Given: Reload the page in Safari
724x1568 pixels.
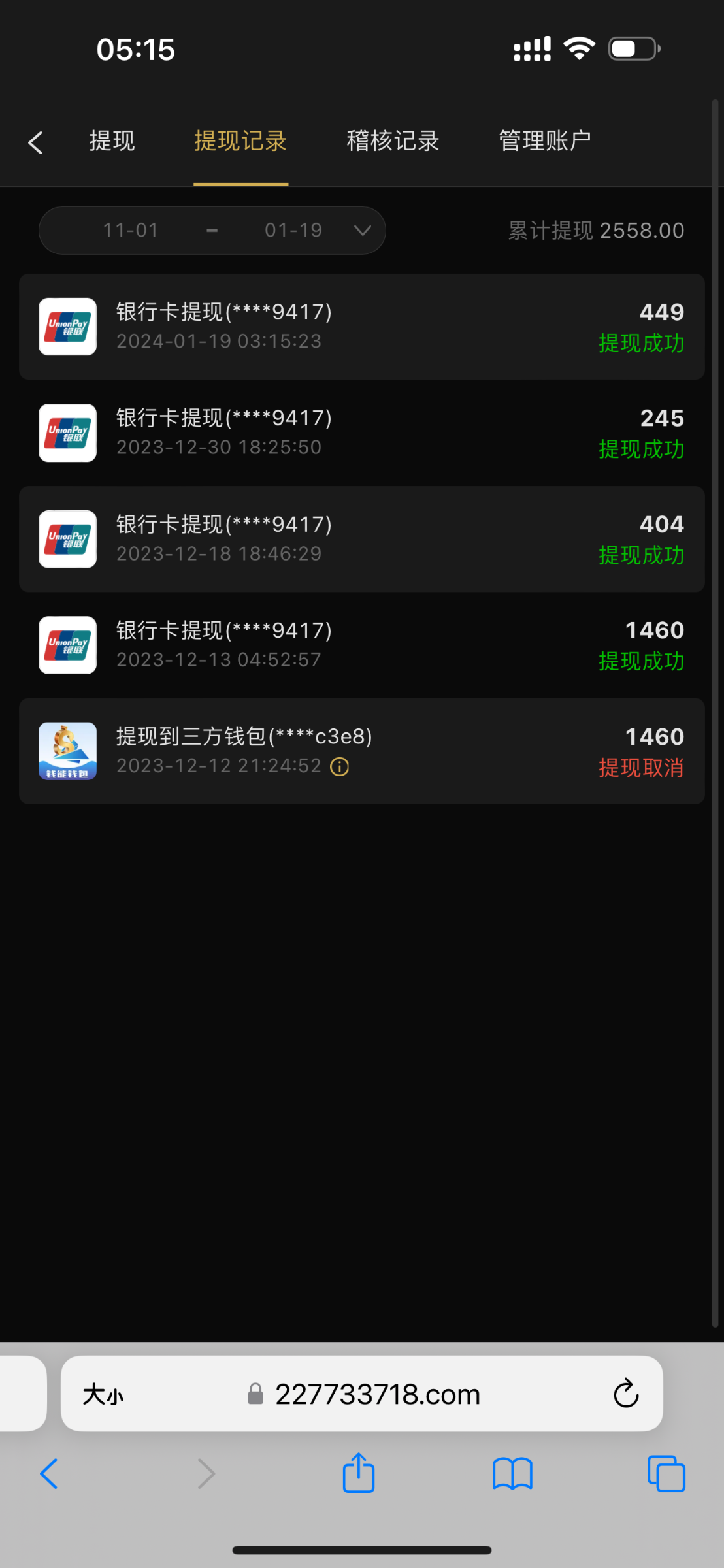Looking at the screenshot, I should 625,1394.
